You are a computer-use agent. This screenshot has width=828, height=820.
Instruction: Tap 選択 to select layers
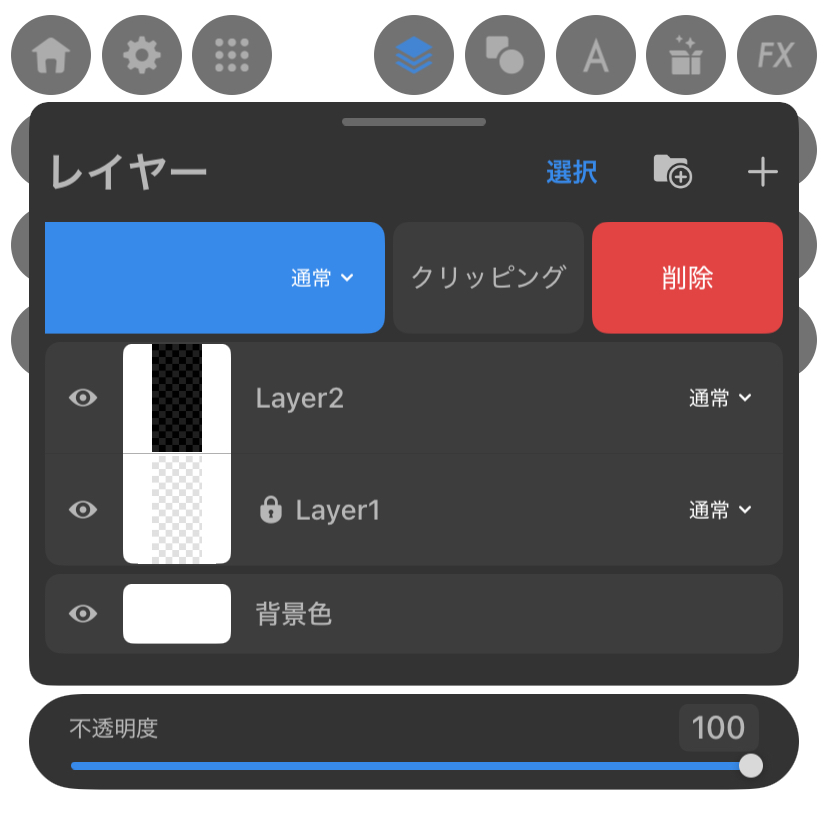click(x=572, y=172)
